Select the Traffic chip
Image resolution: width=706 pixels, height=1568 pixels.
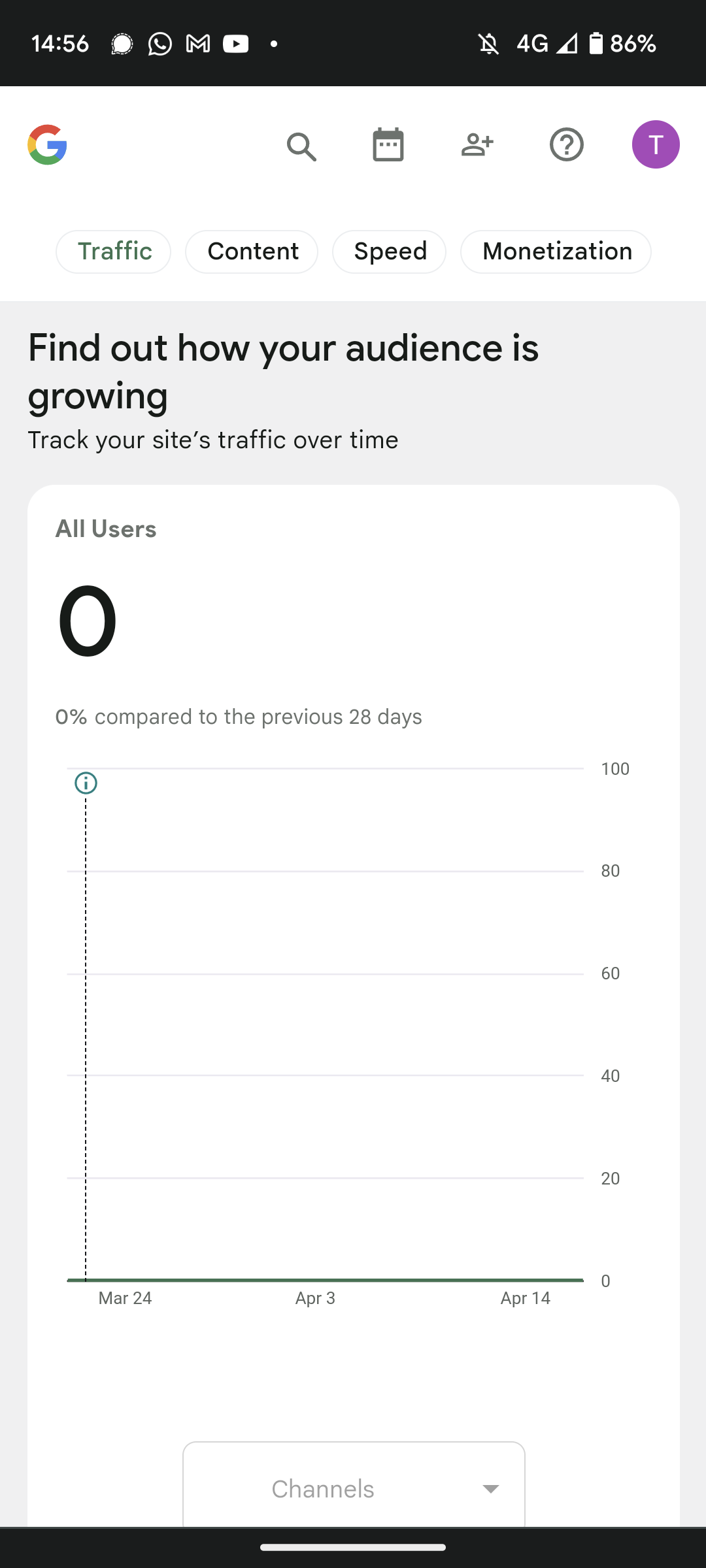coord(114,252)
